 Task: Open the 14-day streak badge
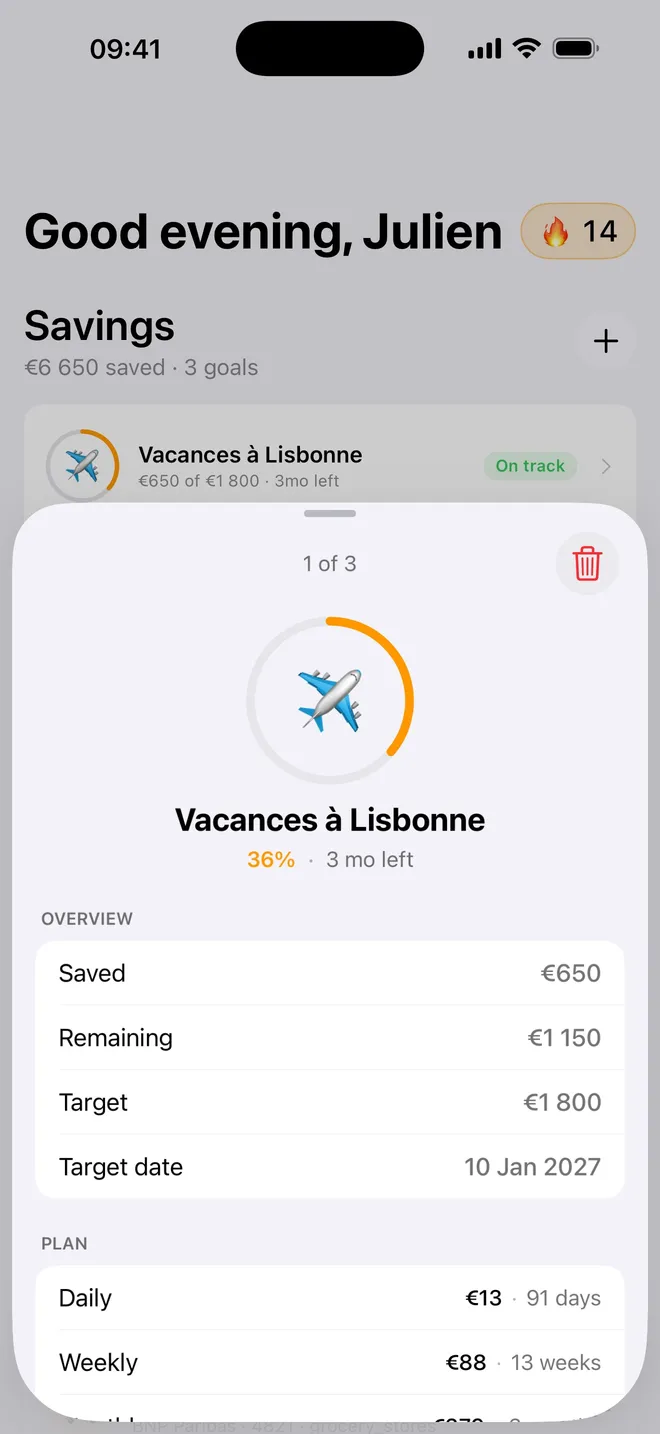(x=578, y=232)
